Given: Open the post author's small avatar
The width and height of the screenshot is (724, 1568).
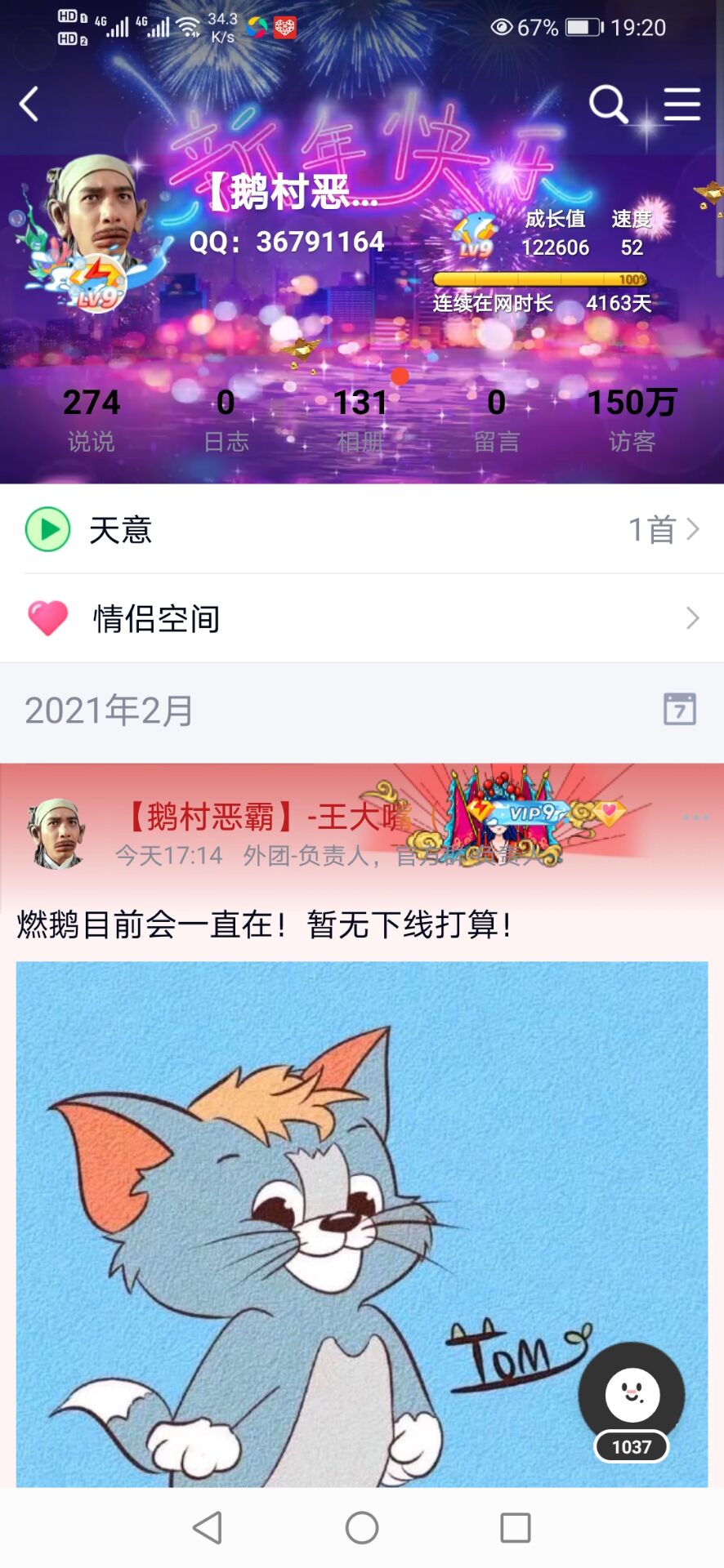Looking at the screenshot, I should [56, 833].
